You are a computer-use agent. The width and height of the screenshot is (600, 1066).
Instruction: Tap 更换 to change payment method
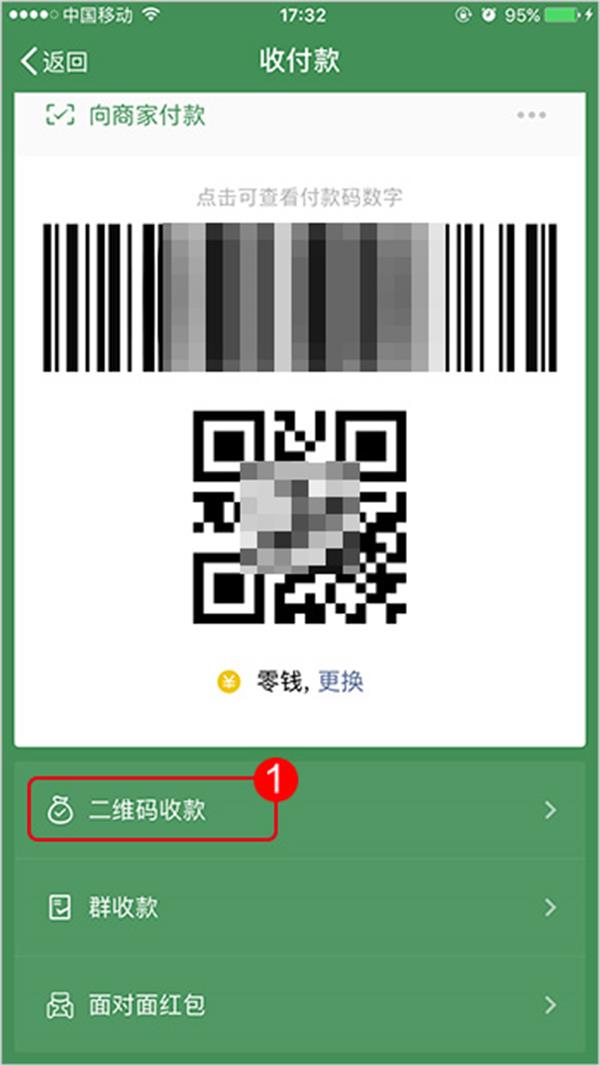340,682
